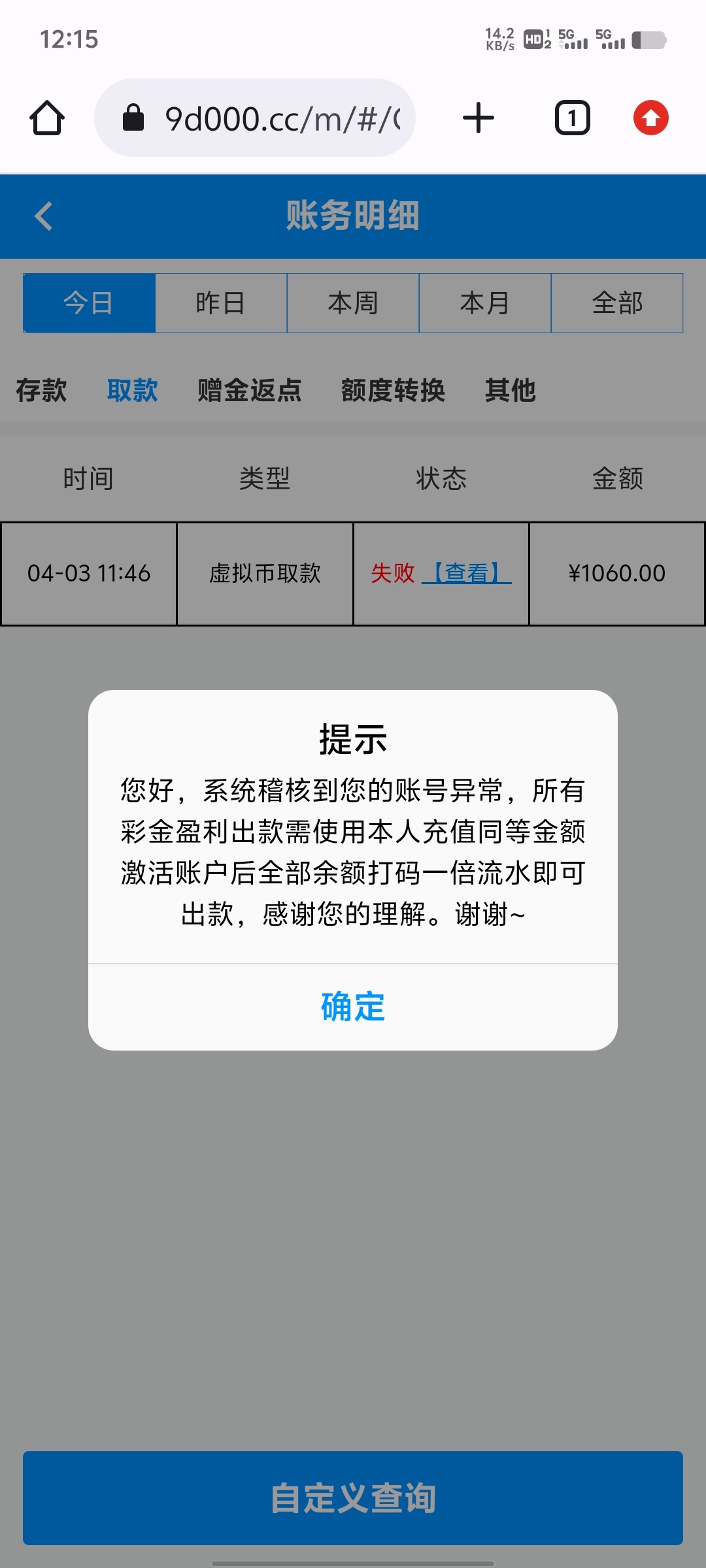Tap the browser home icon
This screenshot has height=1568, width=706.
pyautogui.click(x=46, y=118)
